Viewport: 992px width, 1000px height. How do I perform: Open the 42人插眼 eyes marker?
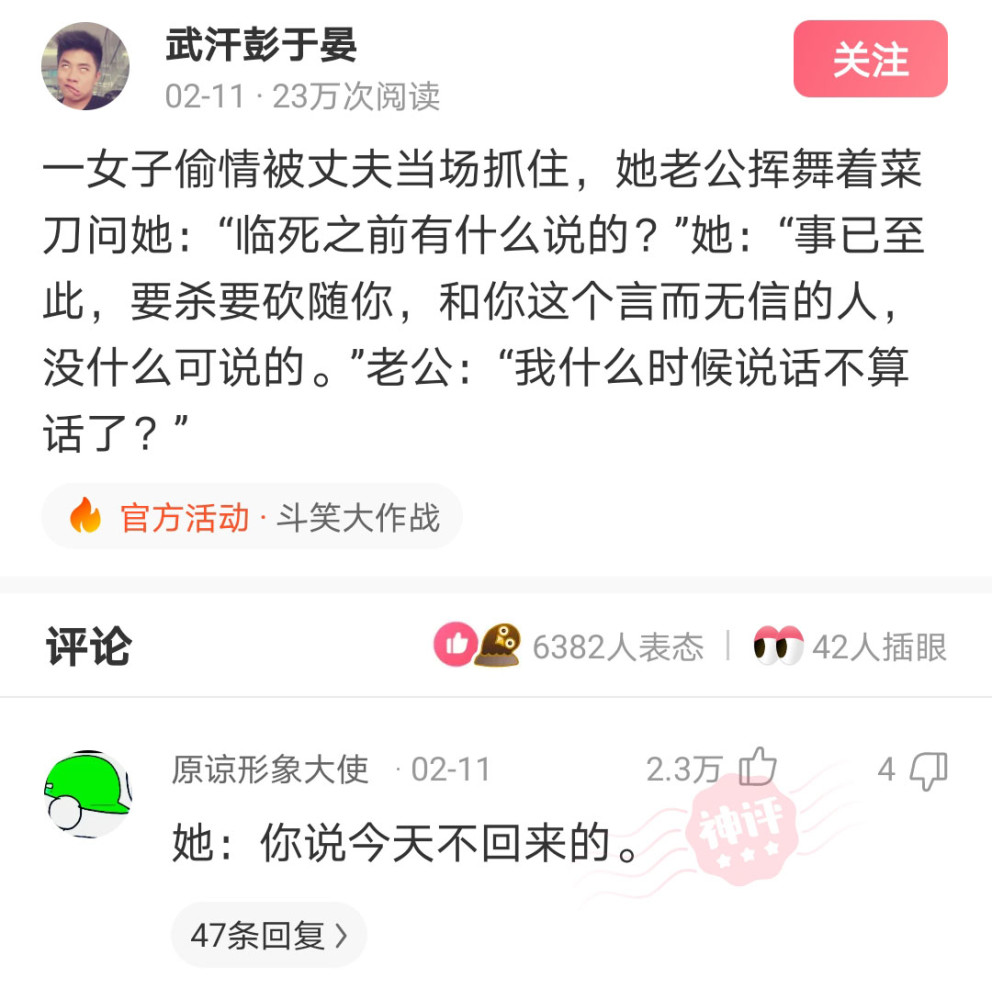850,647
